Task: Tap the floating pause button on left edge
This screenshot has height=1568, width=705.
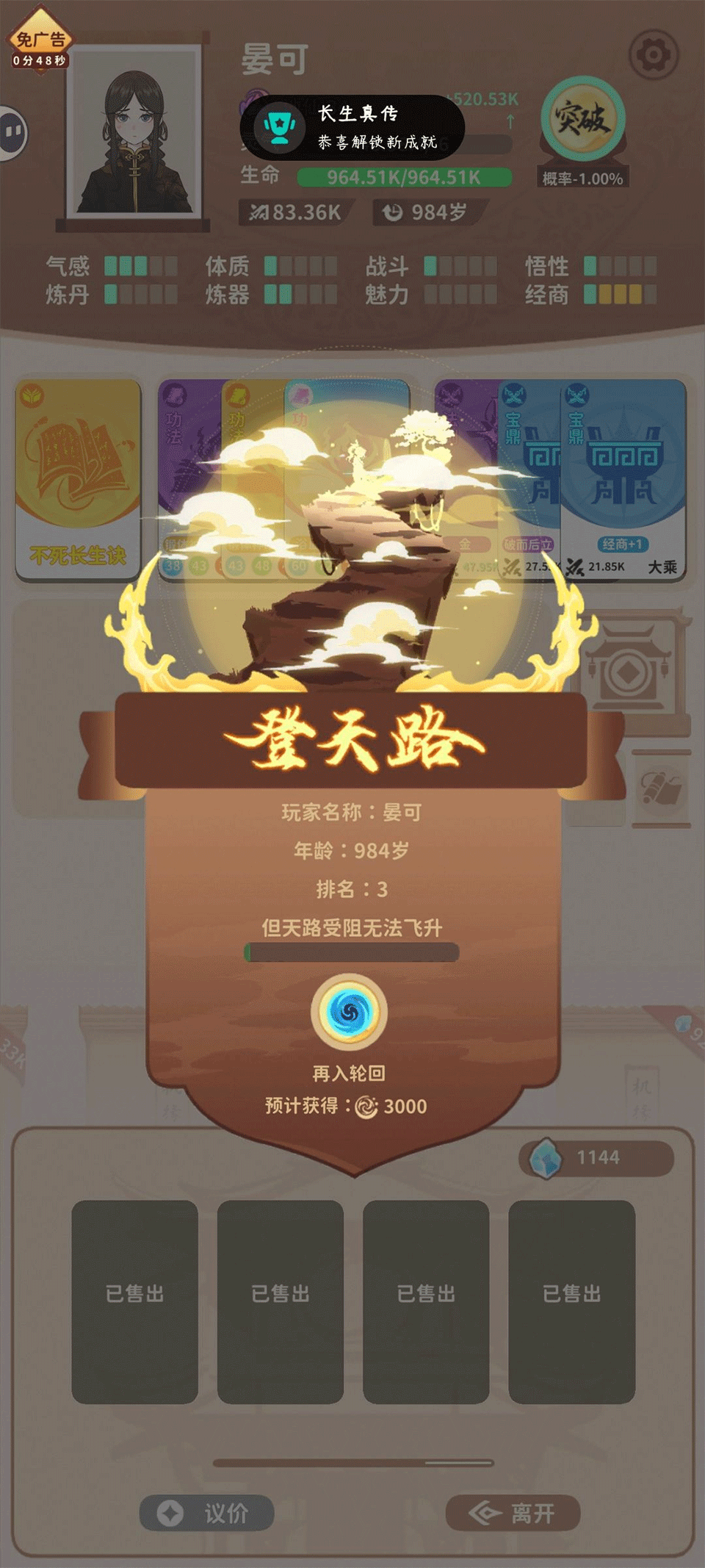Action: [12, 133]
